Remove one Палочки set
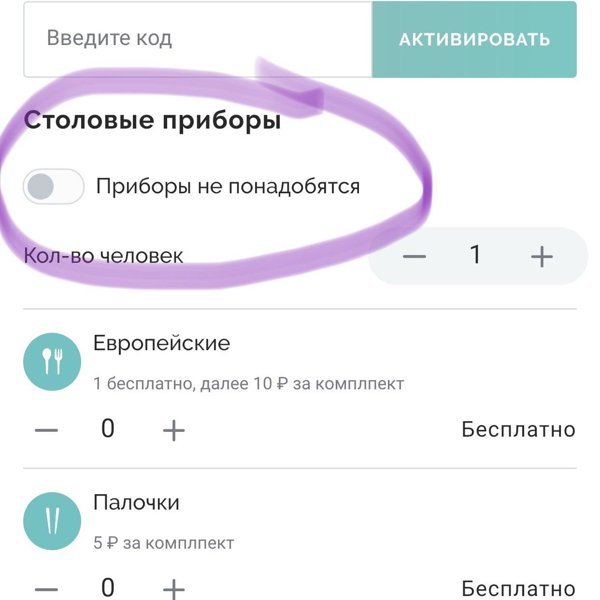Screen dimensions: 600x600 [46, 587]
